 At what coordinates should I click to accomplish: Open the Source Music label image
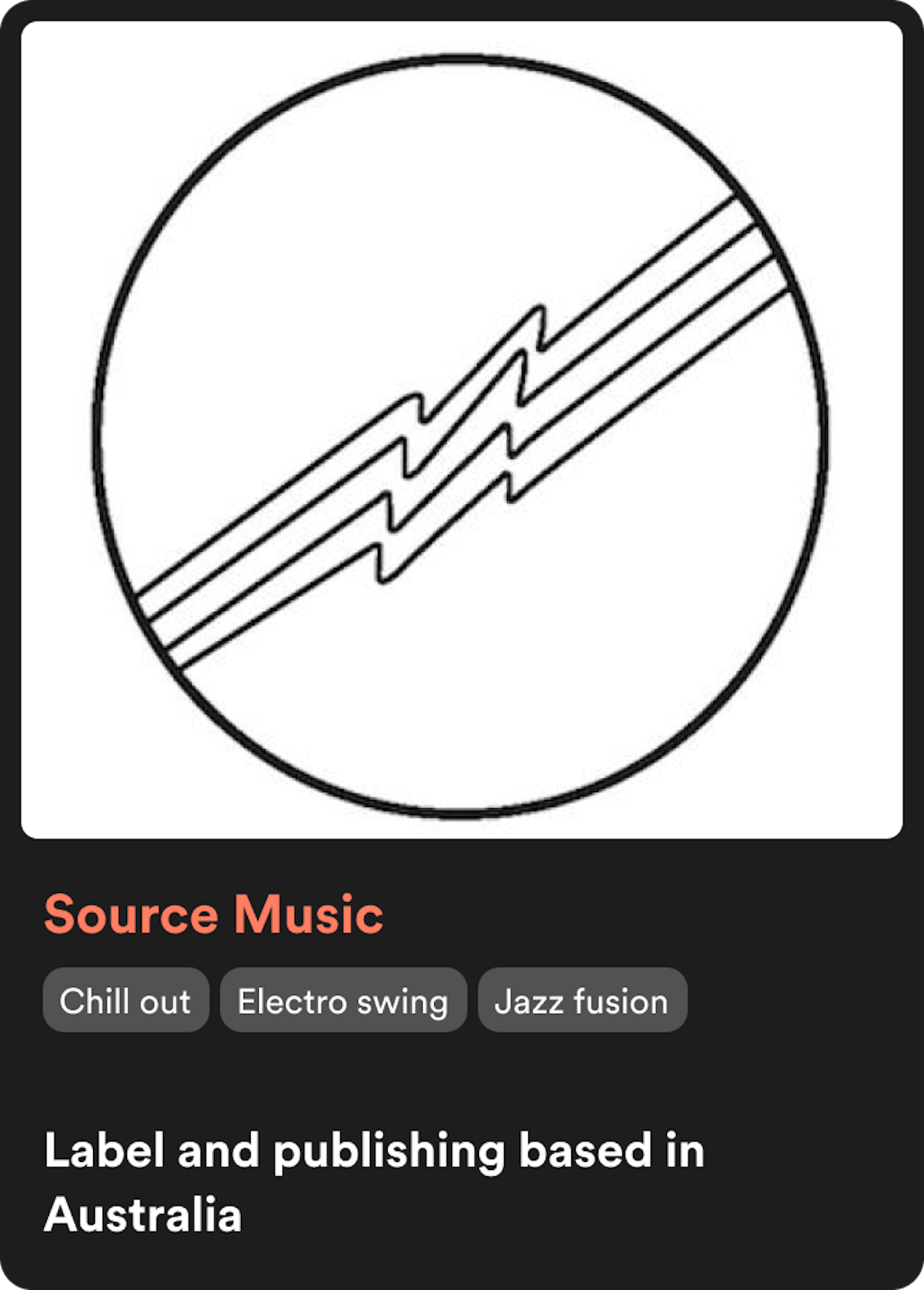pyautogui.click(x=461, y=430)
